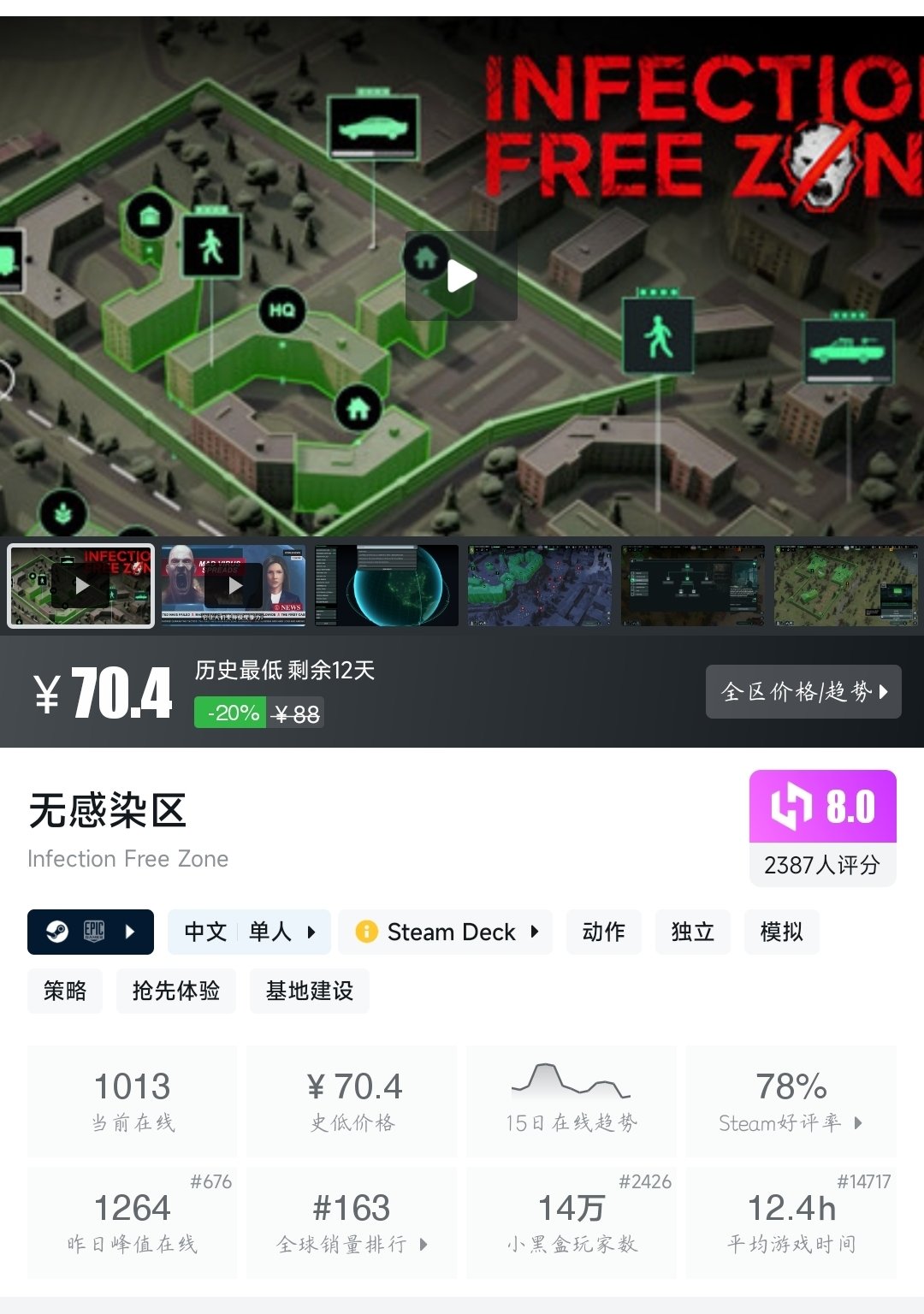Select the 抢先体验 tag
The height and width of the screenshot is (1314, 924).
[175, 991]
